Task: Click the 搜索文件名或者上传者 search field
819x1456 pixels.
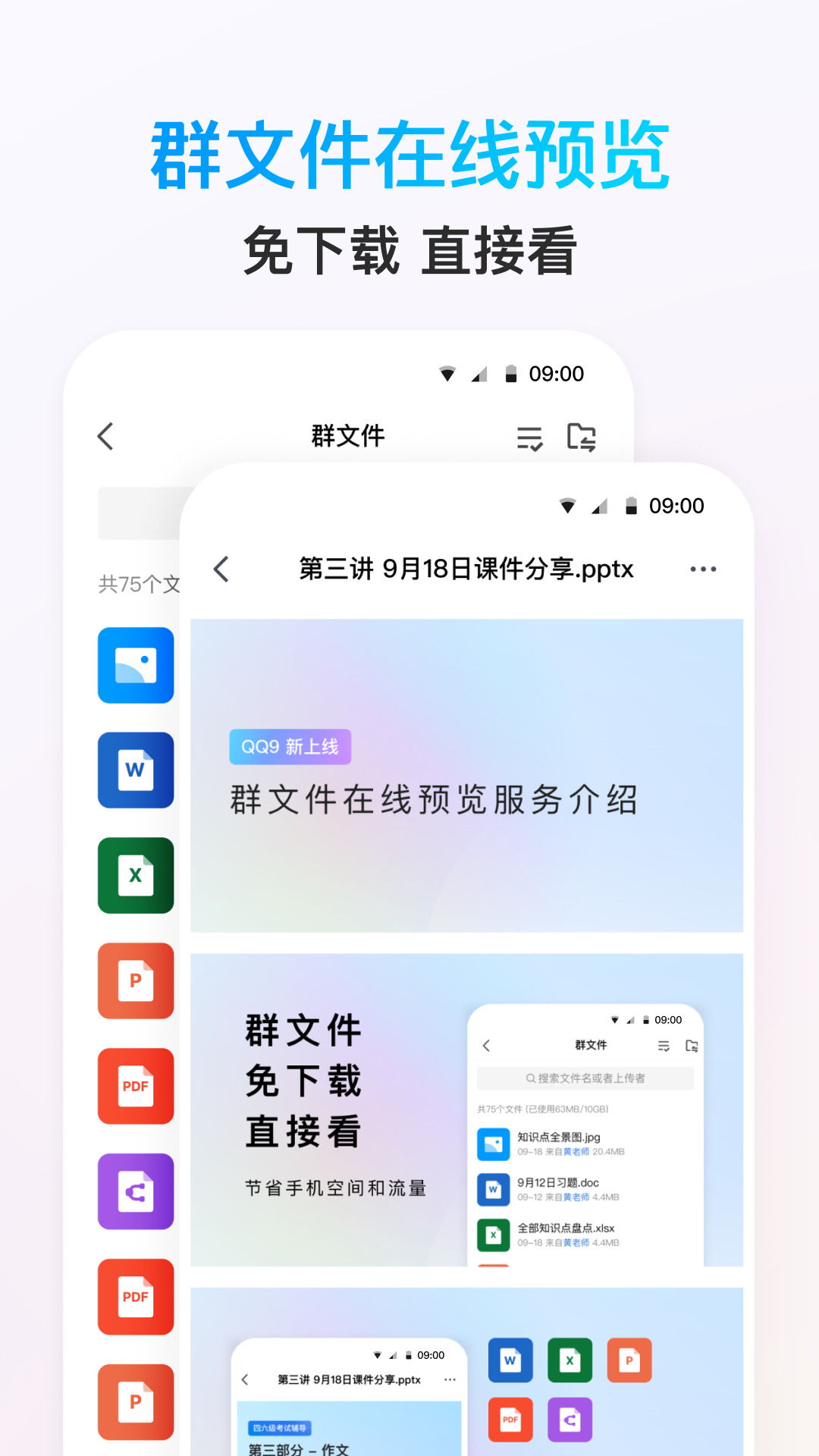Action: pos(584,1078)
